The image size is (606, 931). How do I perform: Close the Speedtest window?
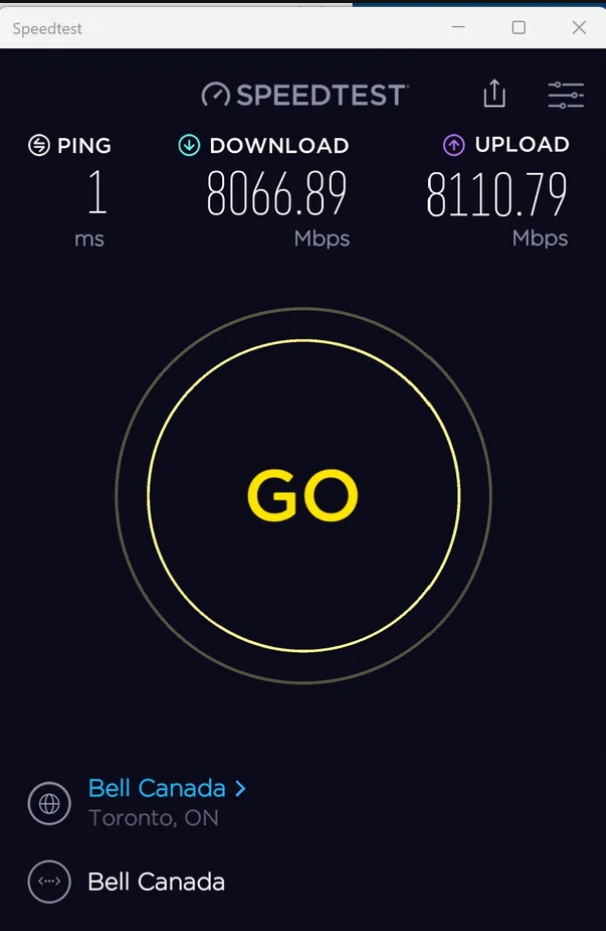(x=579, y=28)
